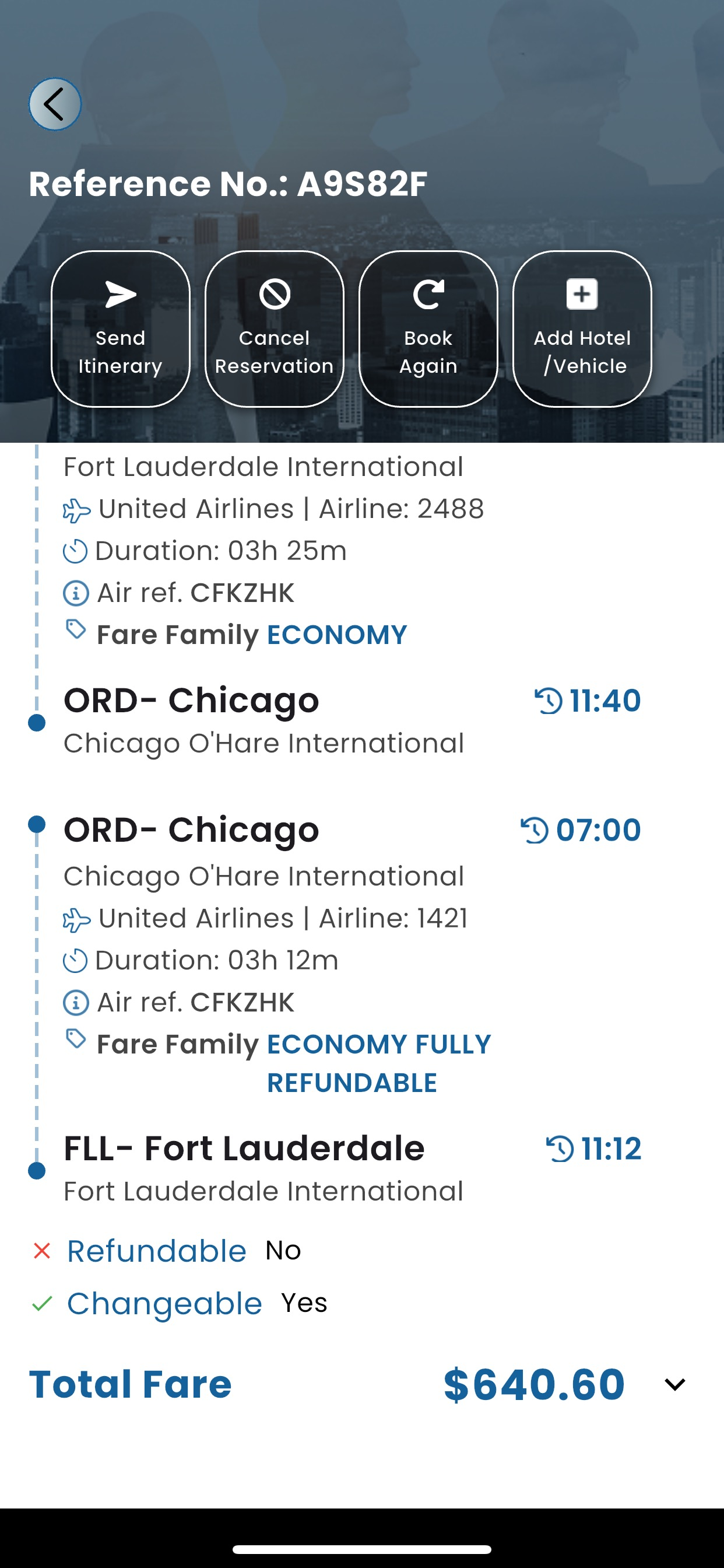This screenshot has height=1568, width=724.
Task: Cancel the reservation
Action: pyautogui.click(x=275, y=328)
